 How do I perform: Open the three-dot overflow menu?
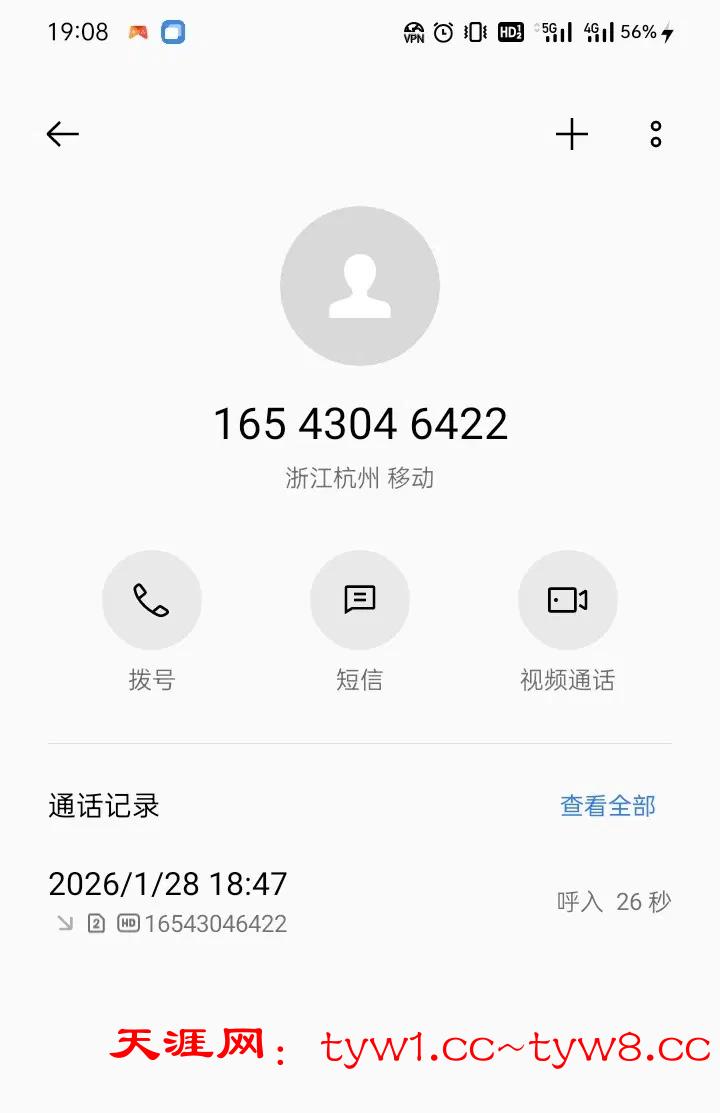coord(656,134)
